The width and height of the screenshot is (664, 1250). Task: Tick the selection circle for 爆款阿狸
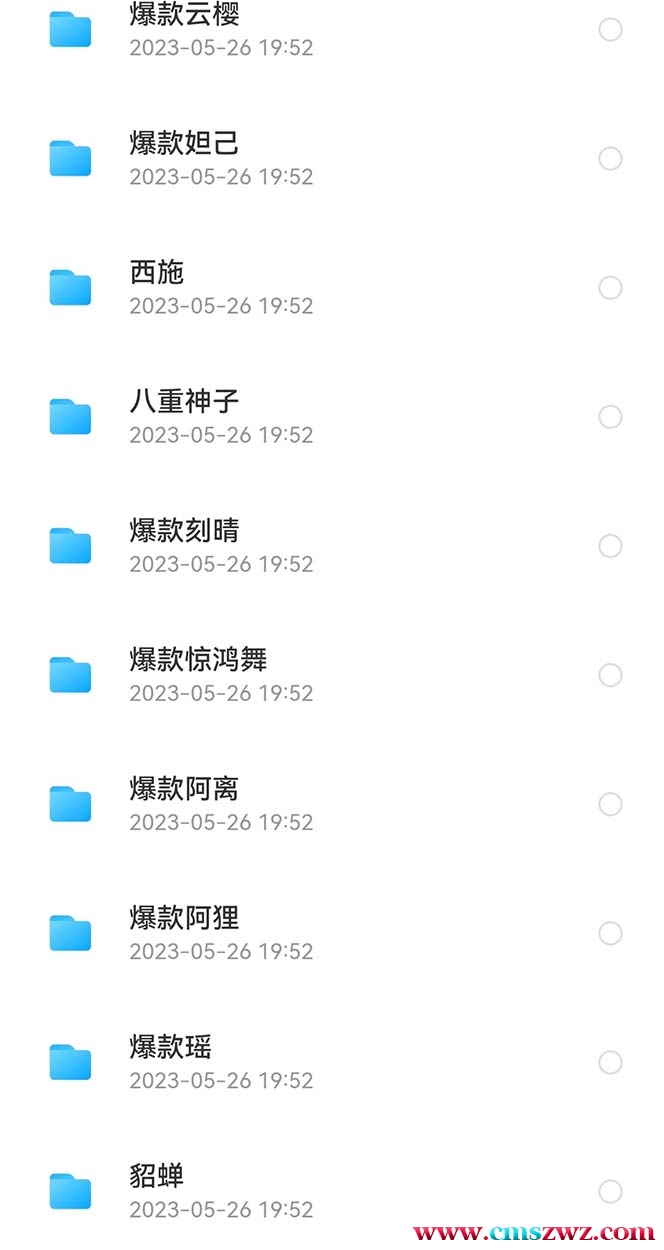pos(610,933)
